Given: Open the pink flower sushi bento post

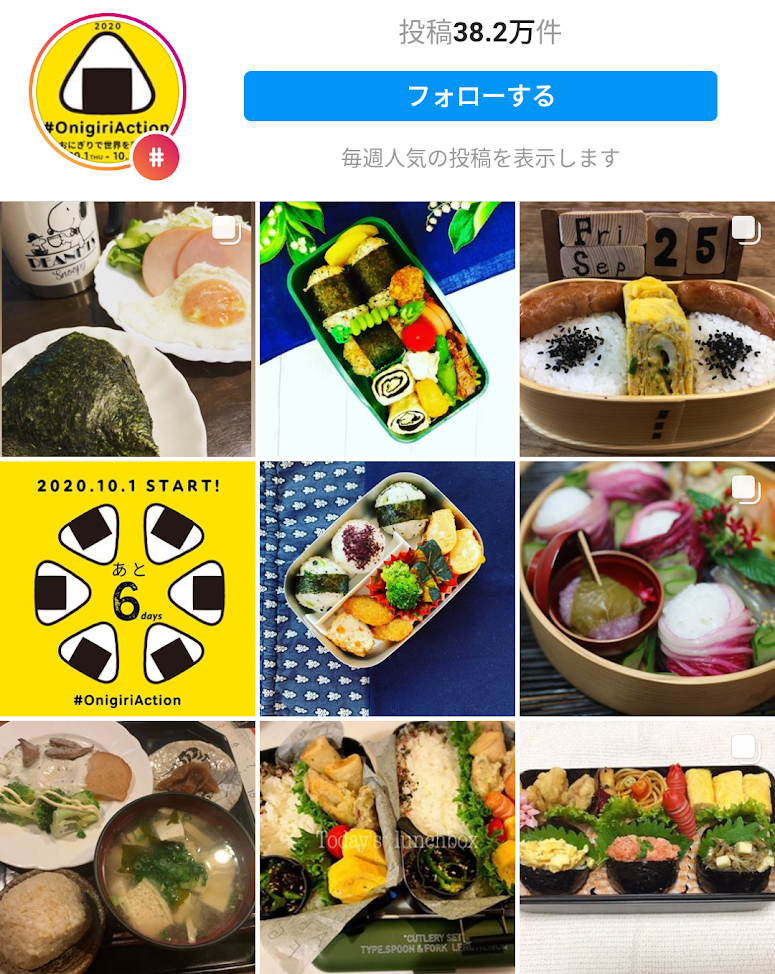Looking at the screenshot, I should [x=647, y=589].
